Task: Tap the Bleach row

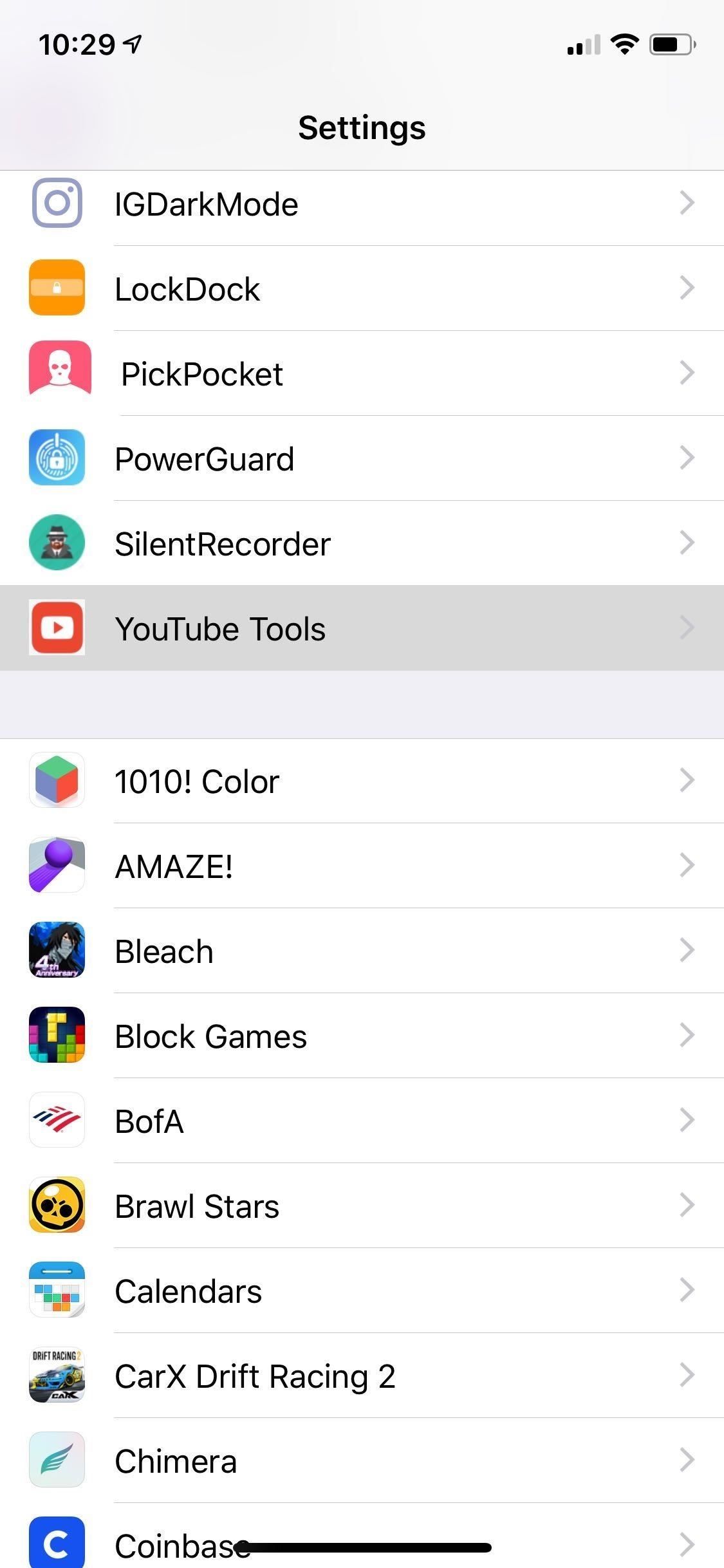Action: pyautogui.click(x=362, y=951)
